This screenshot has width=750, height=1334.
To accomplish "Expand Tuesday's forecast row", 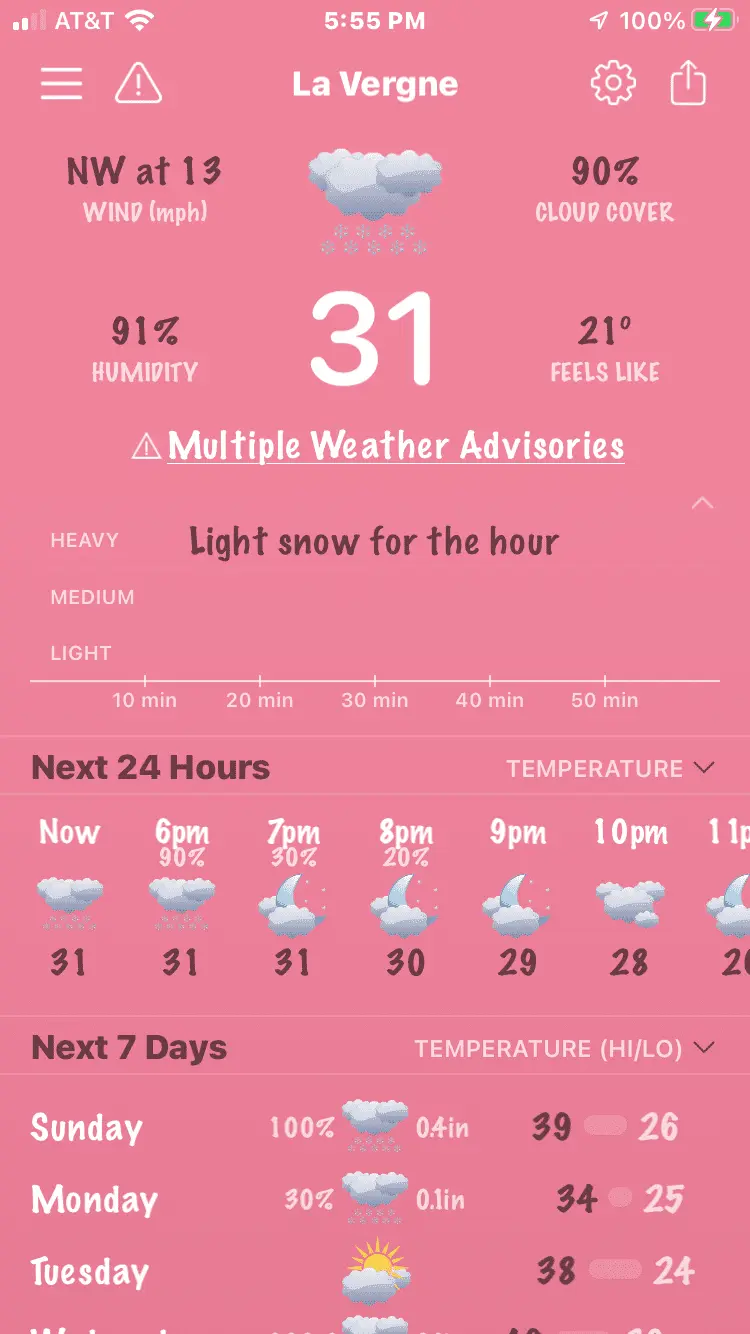I will (375, 1271).
